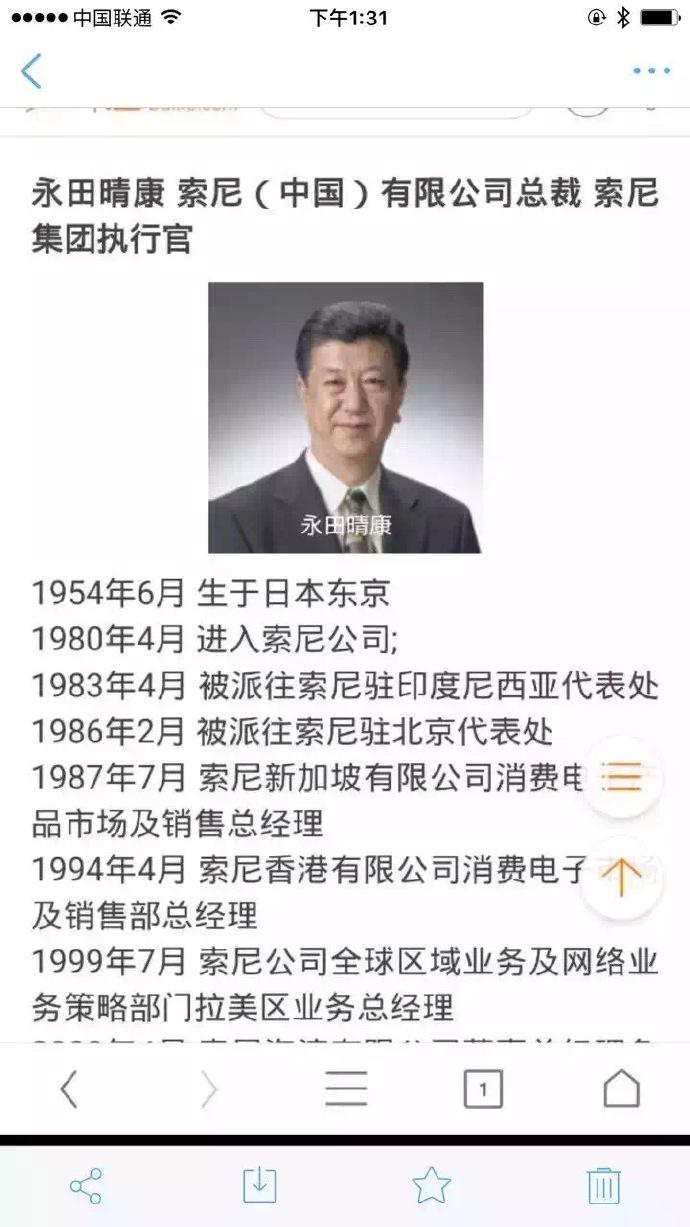Screen dimensions: 690x1227
Task: Add this image to favorites
Action: 431,1186
